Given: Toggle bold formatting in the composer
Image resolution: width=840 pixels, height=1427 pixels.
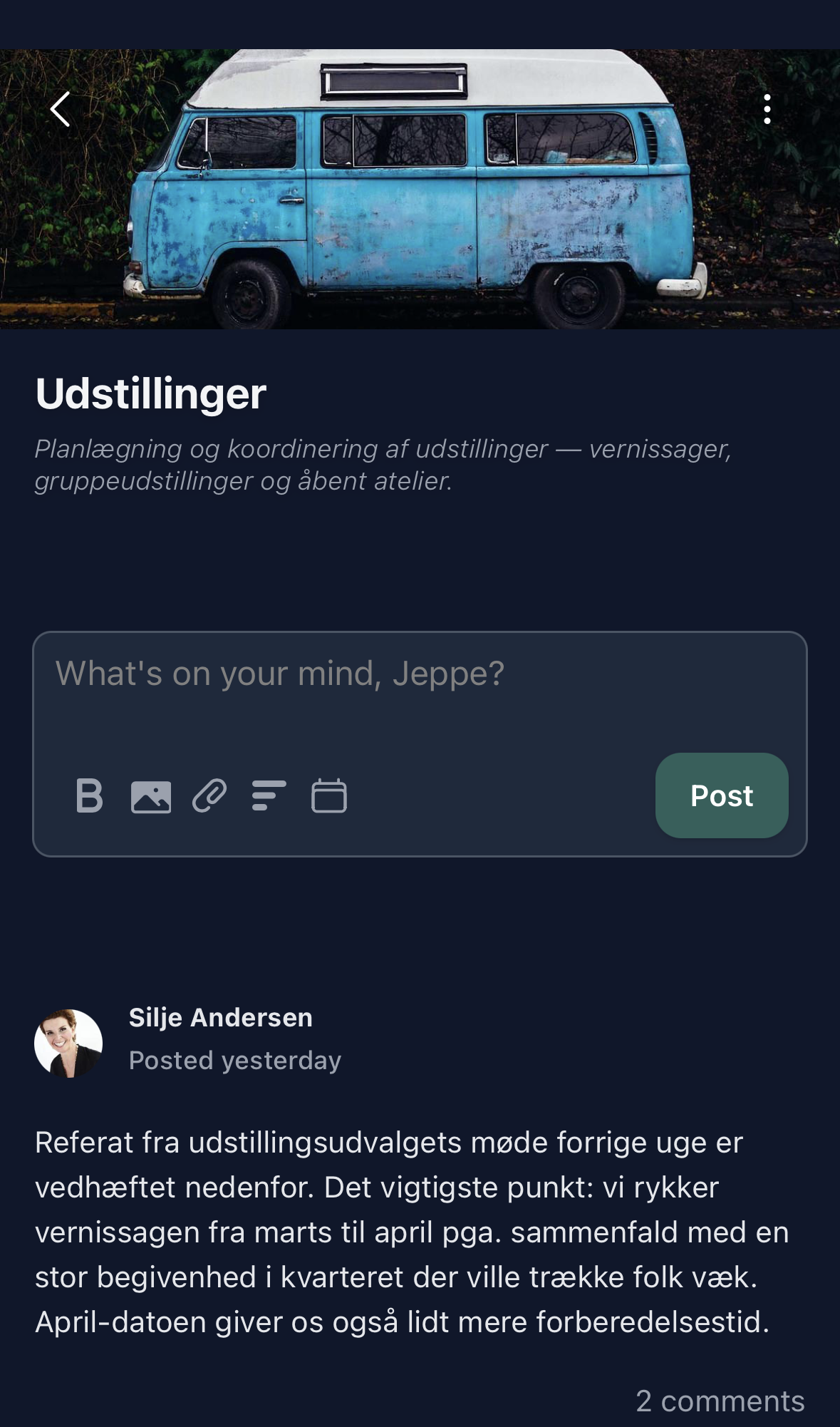Looking at the screenshot, I should click(88, 796).
